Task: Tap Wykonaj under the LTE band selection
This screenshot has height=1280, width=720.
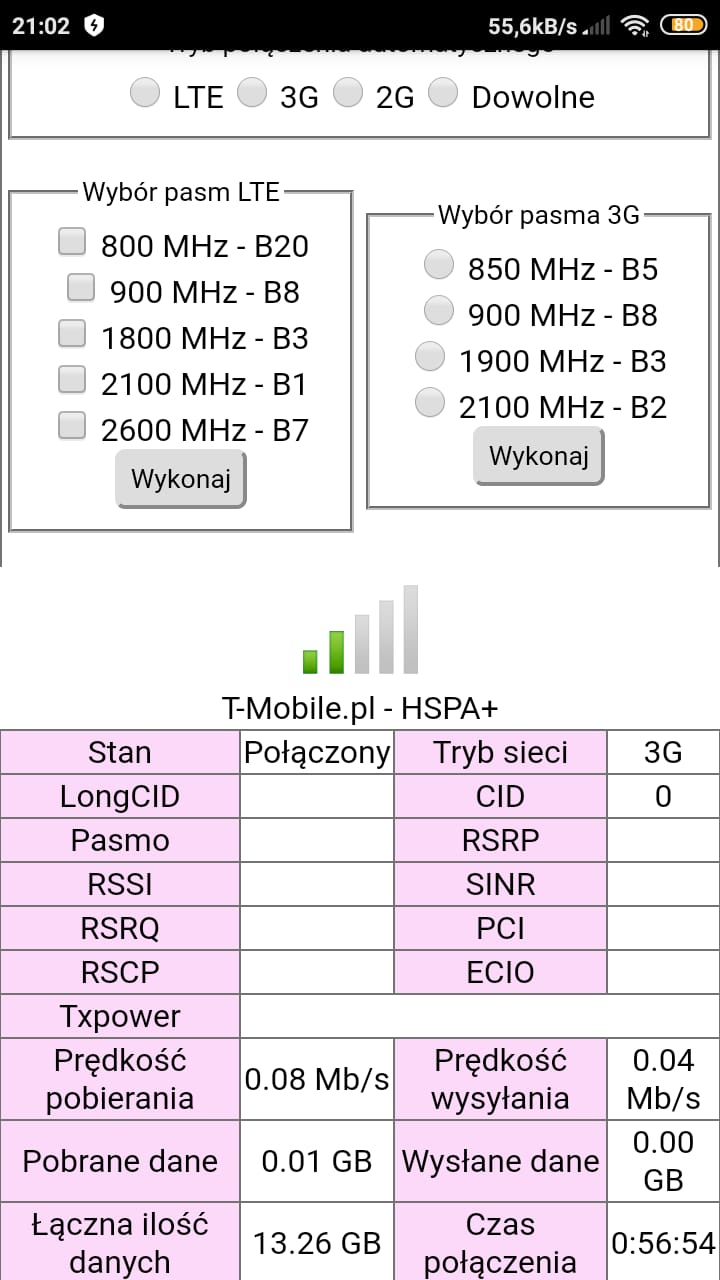Action: (x=181, y=479)
